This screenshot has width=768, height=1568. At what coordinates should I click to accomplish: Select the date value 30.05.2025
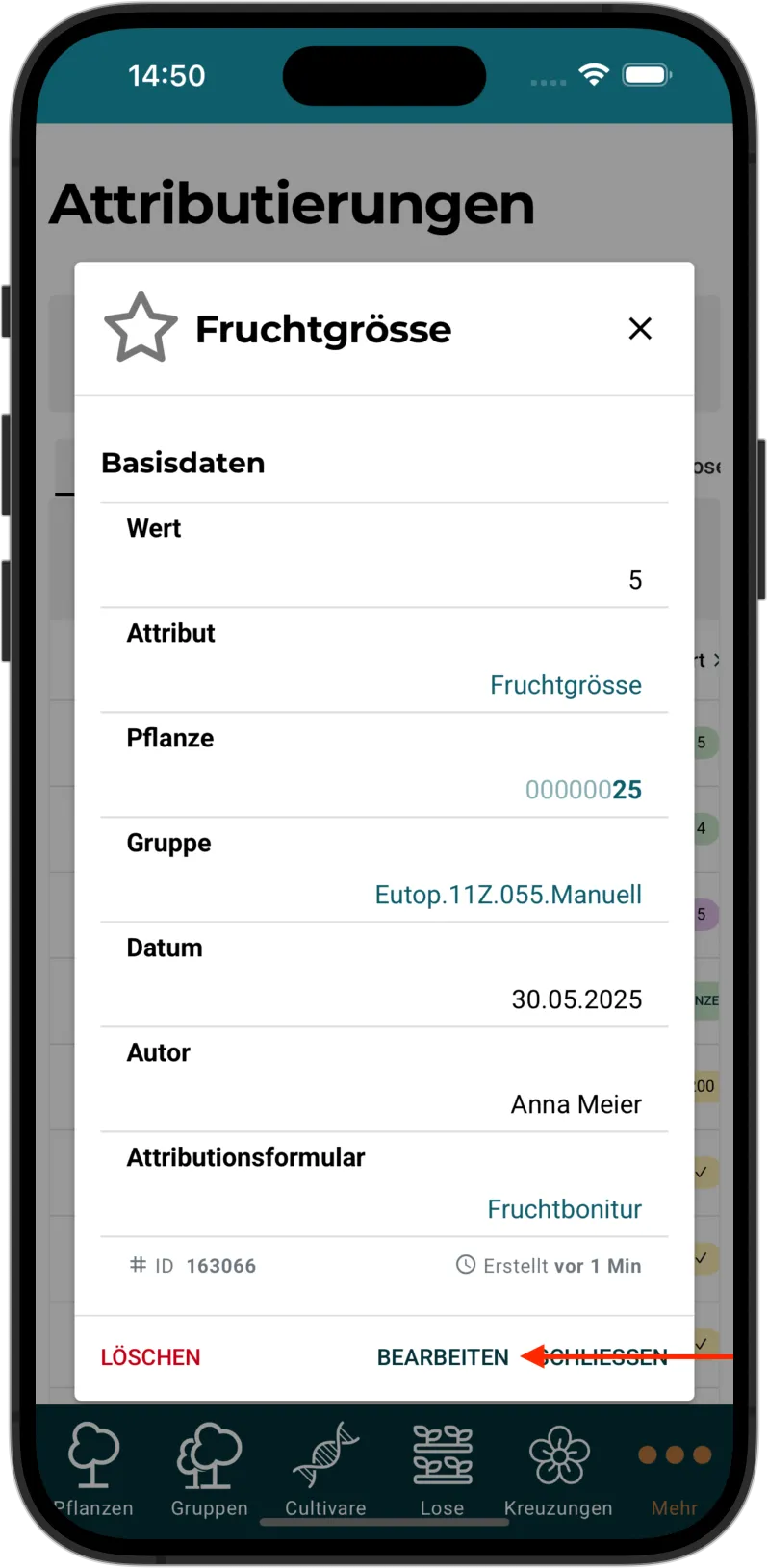click(576, 999)
